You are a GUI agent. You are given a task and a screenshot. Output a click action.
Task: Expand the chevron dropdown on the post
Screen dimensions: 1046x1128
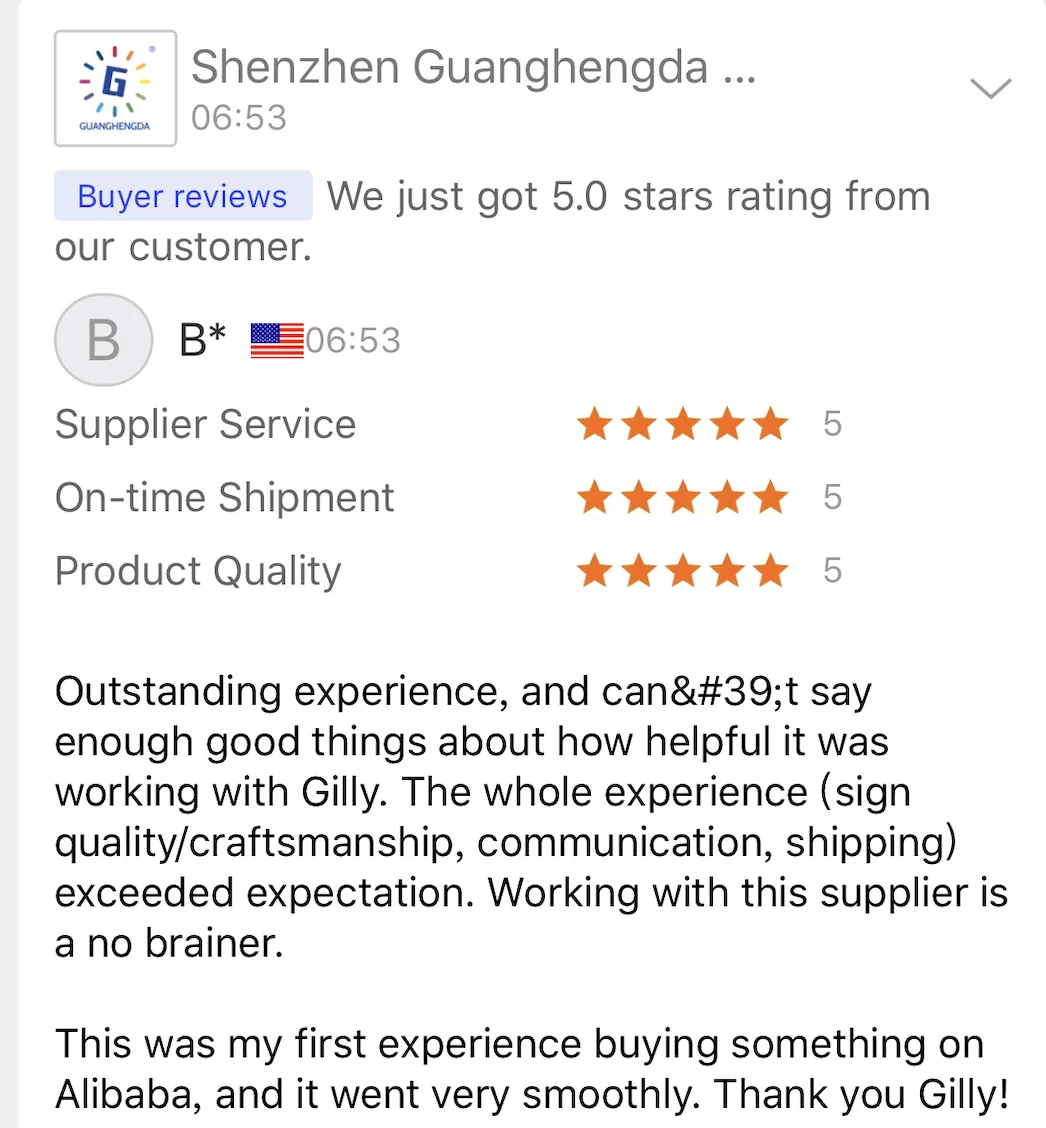[991, 88]
